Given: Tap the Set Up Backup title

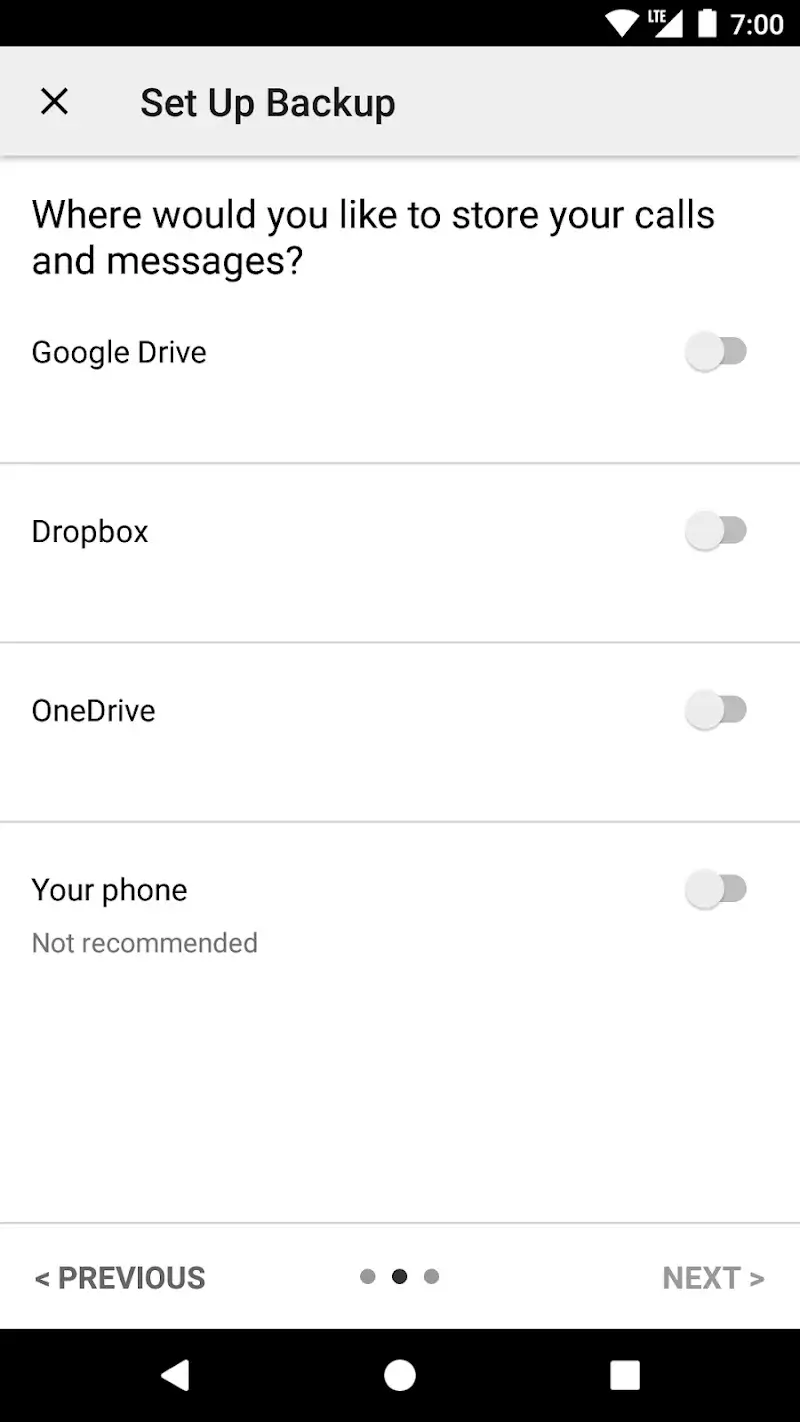Looking at the screenshot, I should pyautogui.click(x=267, y=101).
